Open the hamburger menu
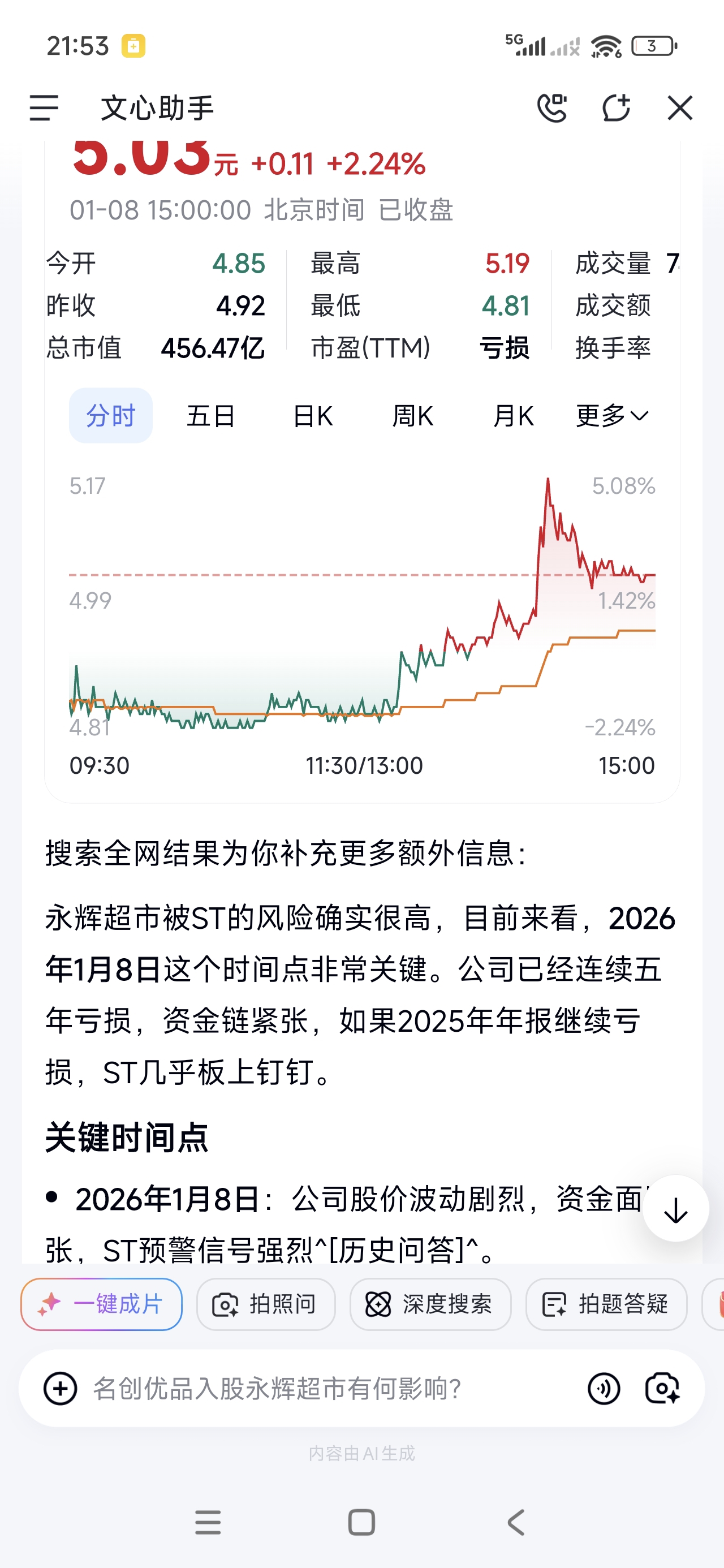Image resolution: width=724 pixels, height=1568 pixels. (44, 109)
